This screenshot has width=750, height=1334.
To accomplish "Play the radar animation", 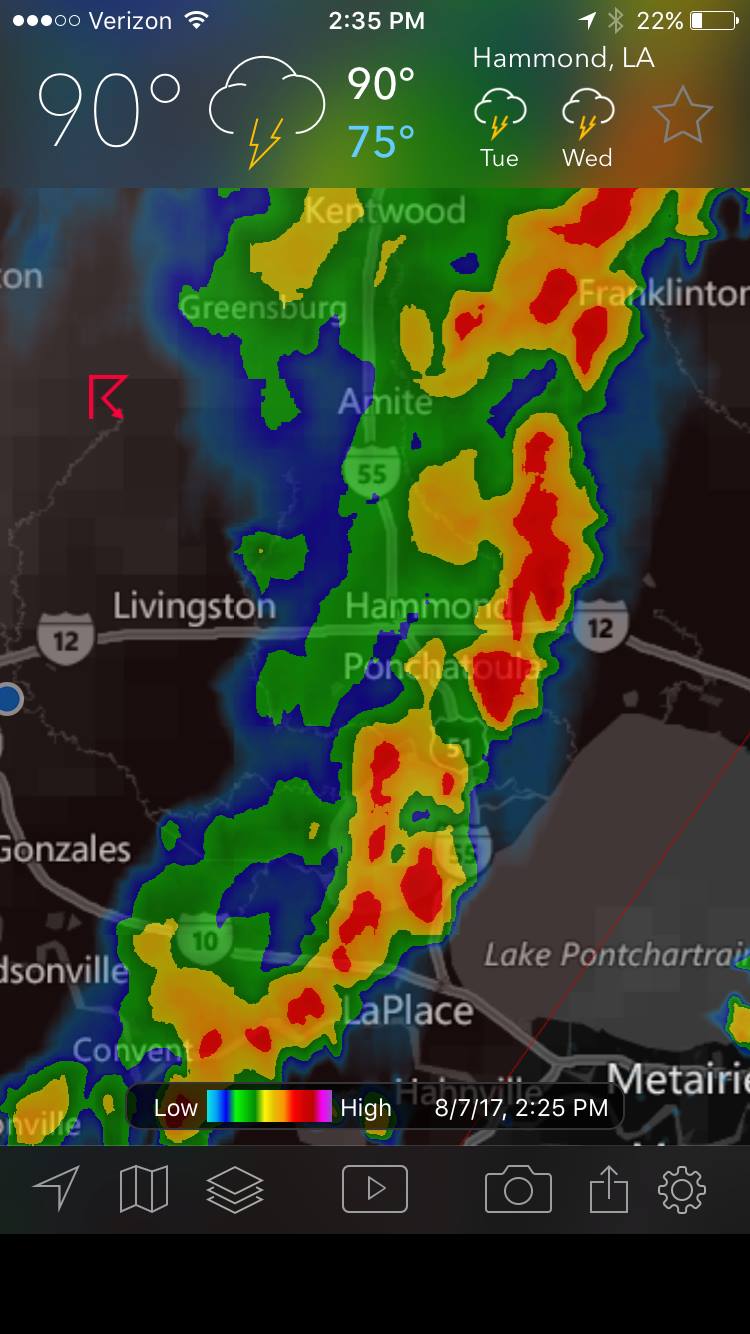I will click(375, 1189).
